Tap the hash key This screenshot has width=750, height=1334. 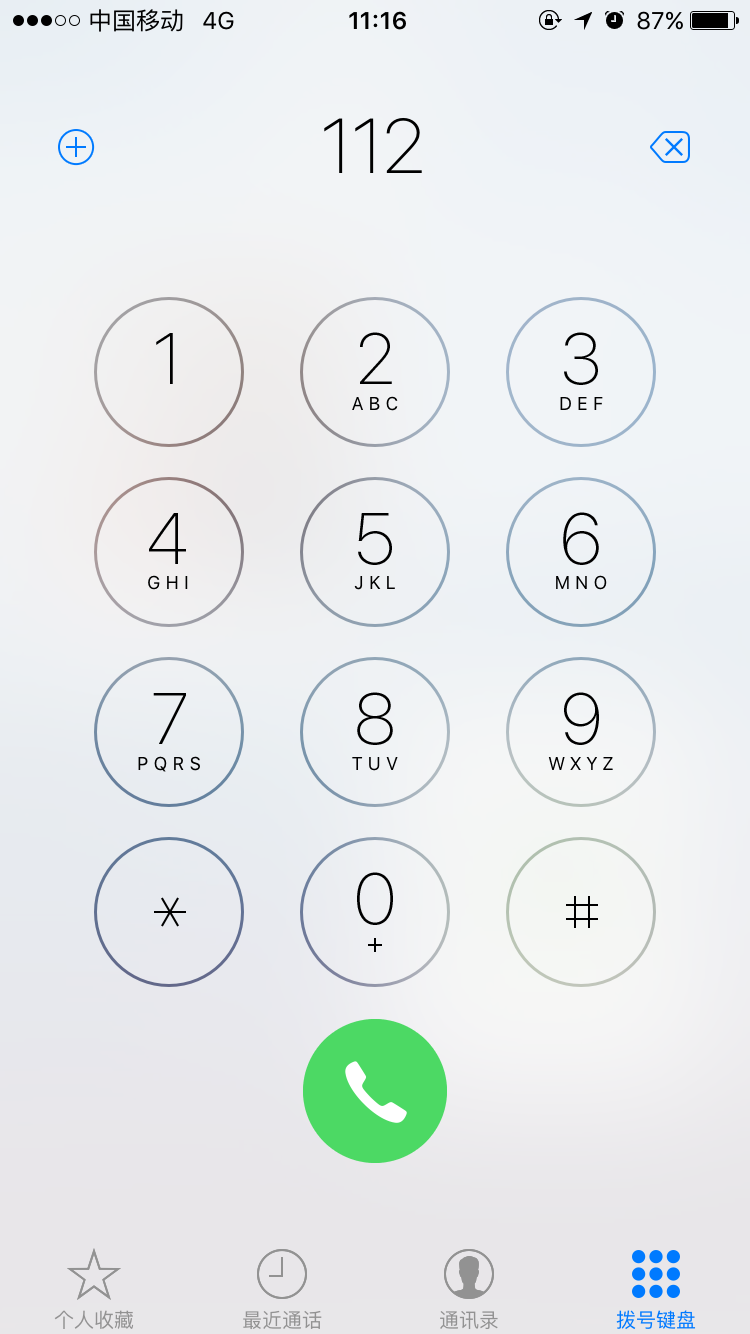[581, 912]
